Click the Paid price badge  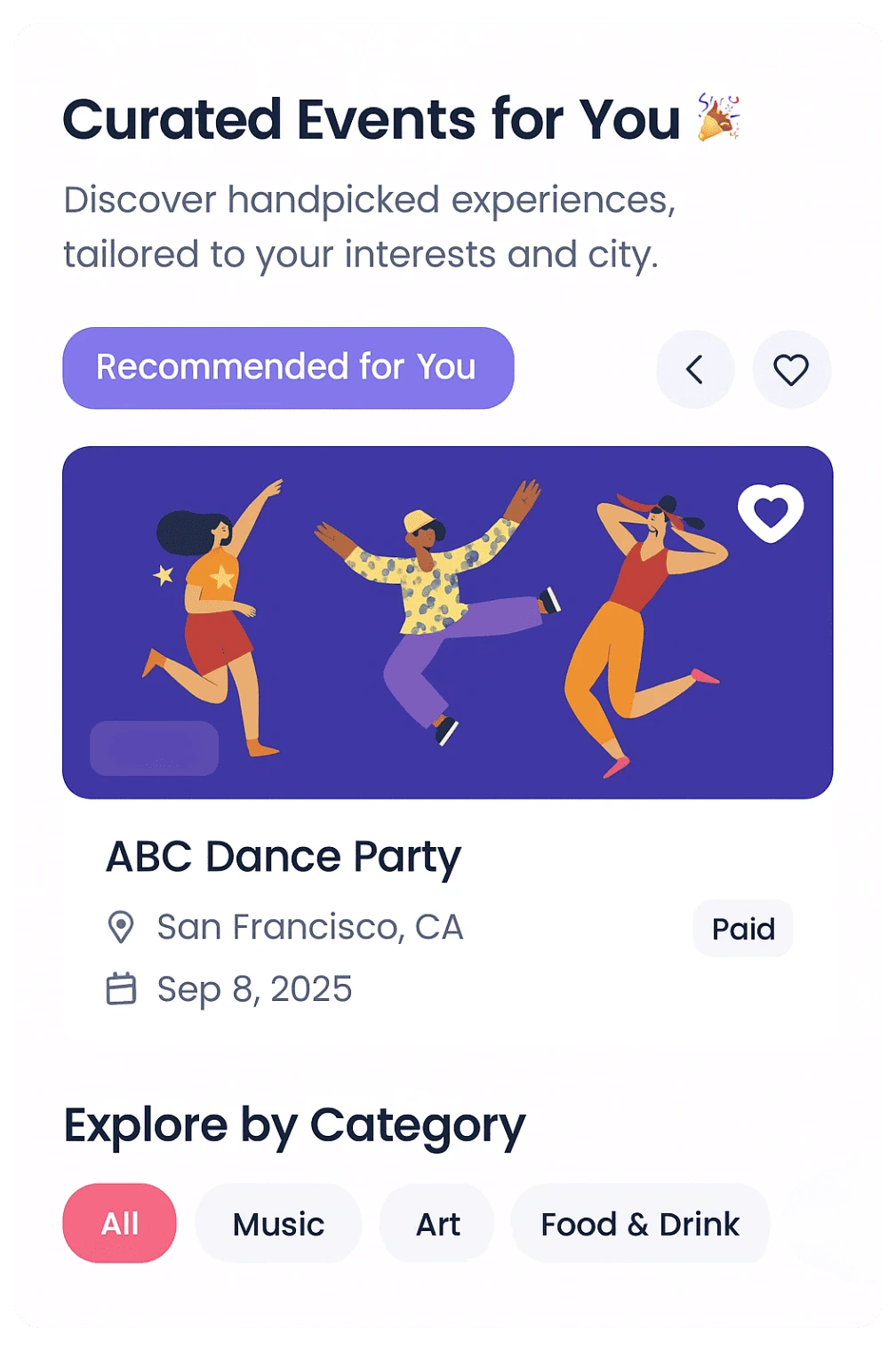742,927
